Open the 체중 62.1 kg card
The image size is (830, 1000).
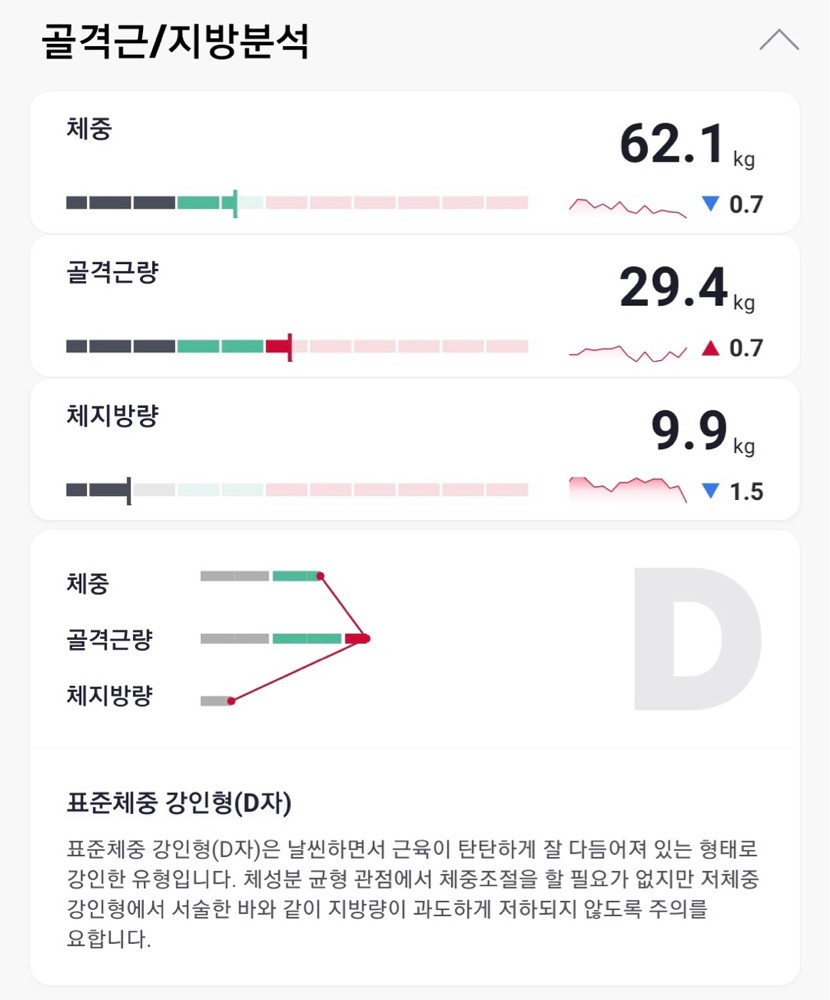[x=414, y=162]
